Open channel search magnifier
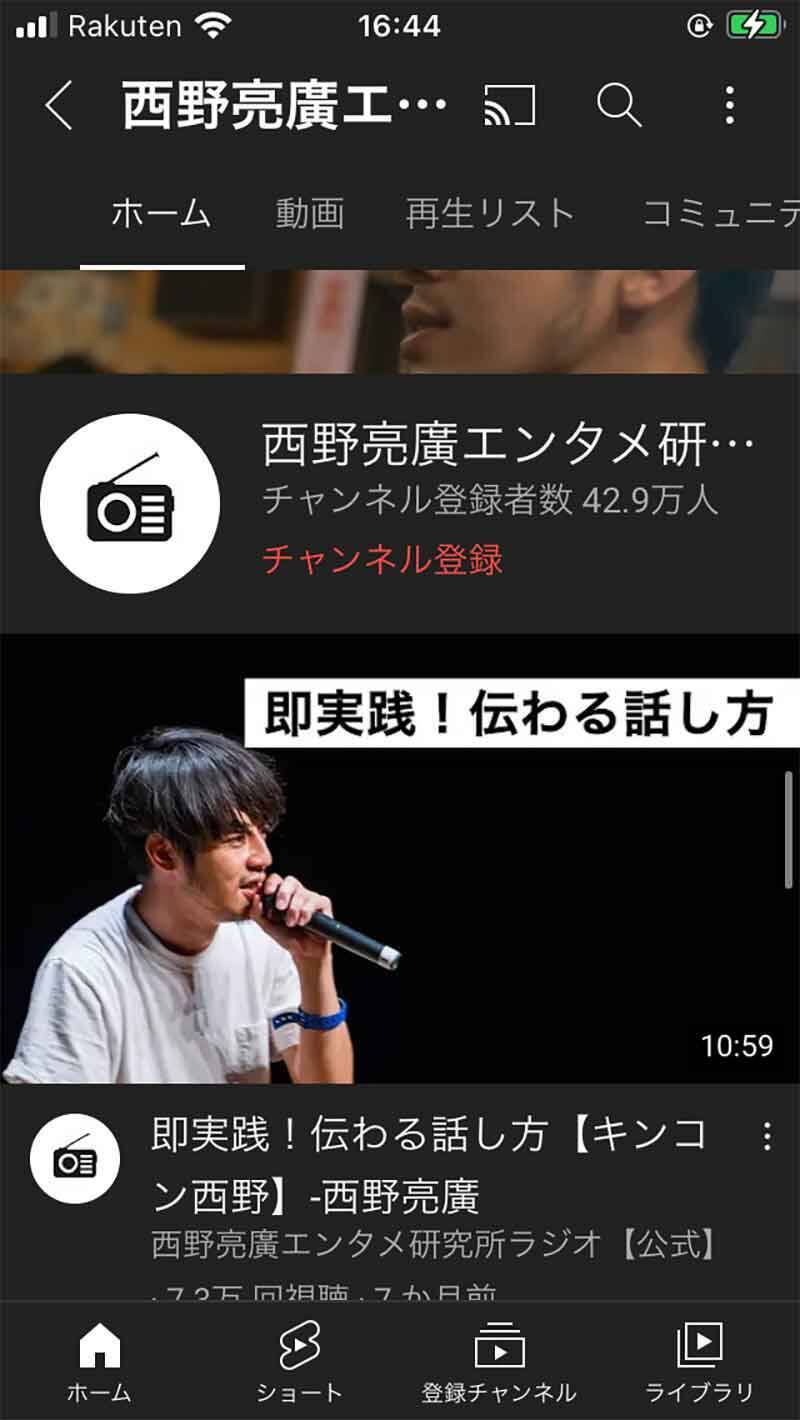 (x=619, y=105)
